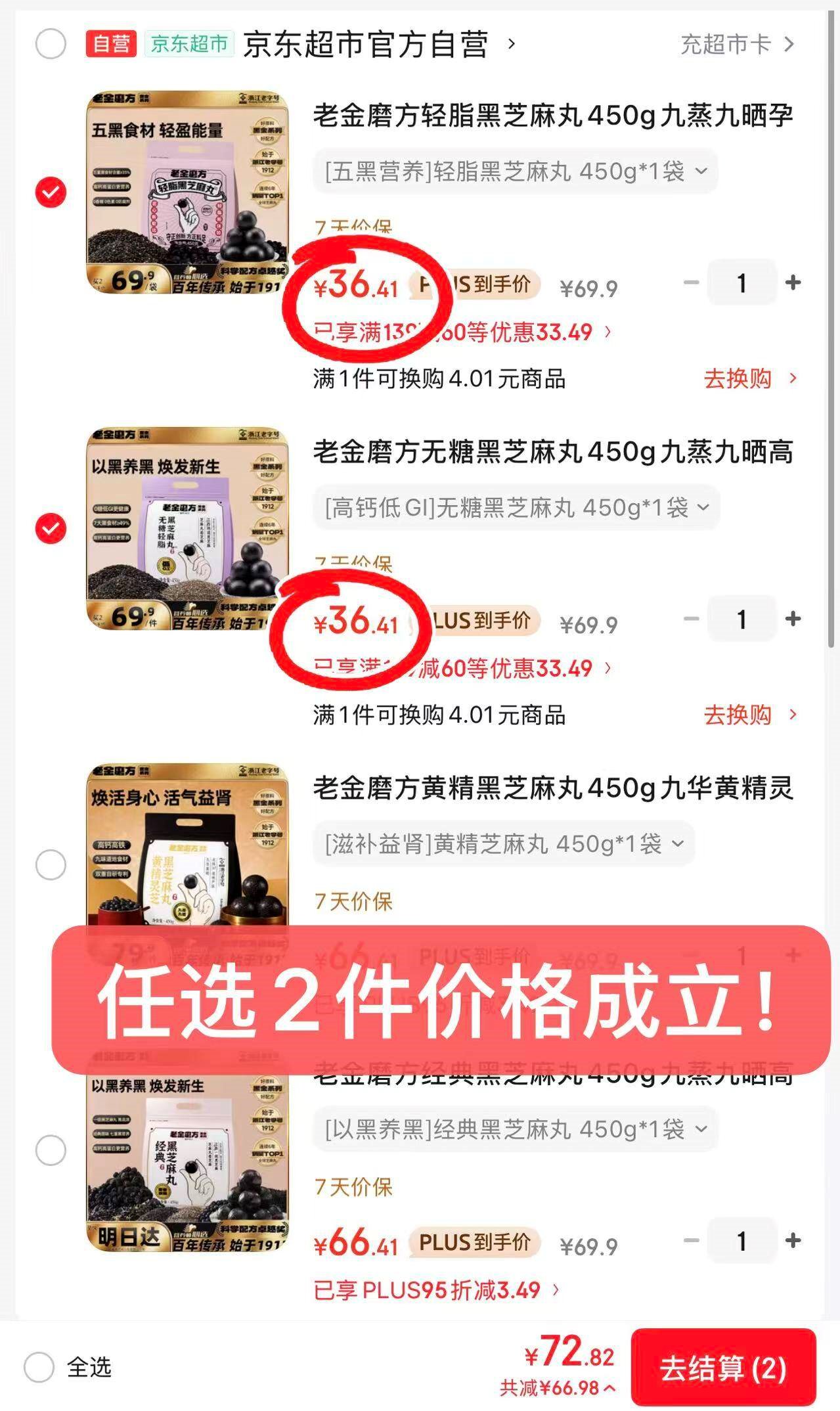
Task: Select all items from 京东超市官方自营 store
Action: pos(51,44)
